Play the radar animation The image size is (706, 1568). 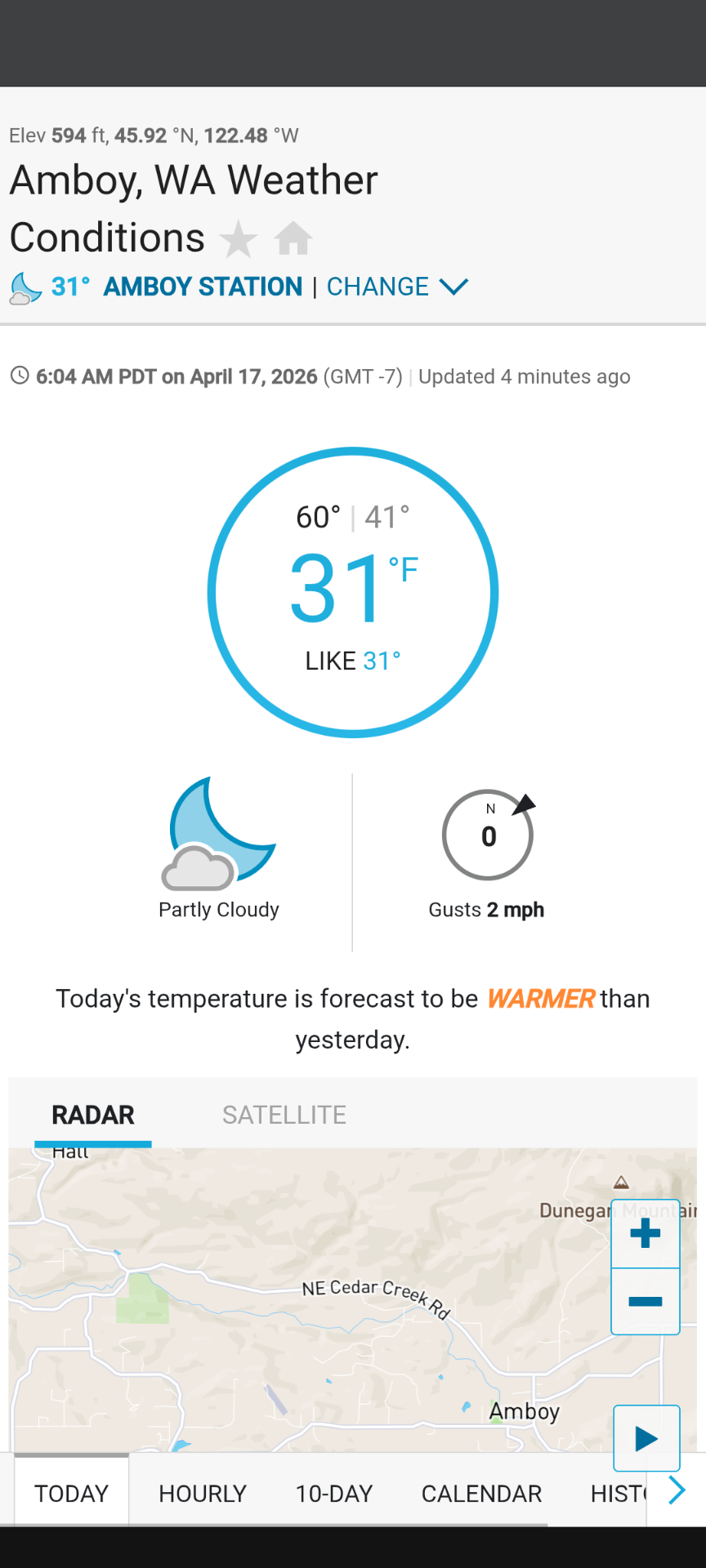click(646, 1438)
